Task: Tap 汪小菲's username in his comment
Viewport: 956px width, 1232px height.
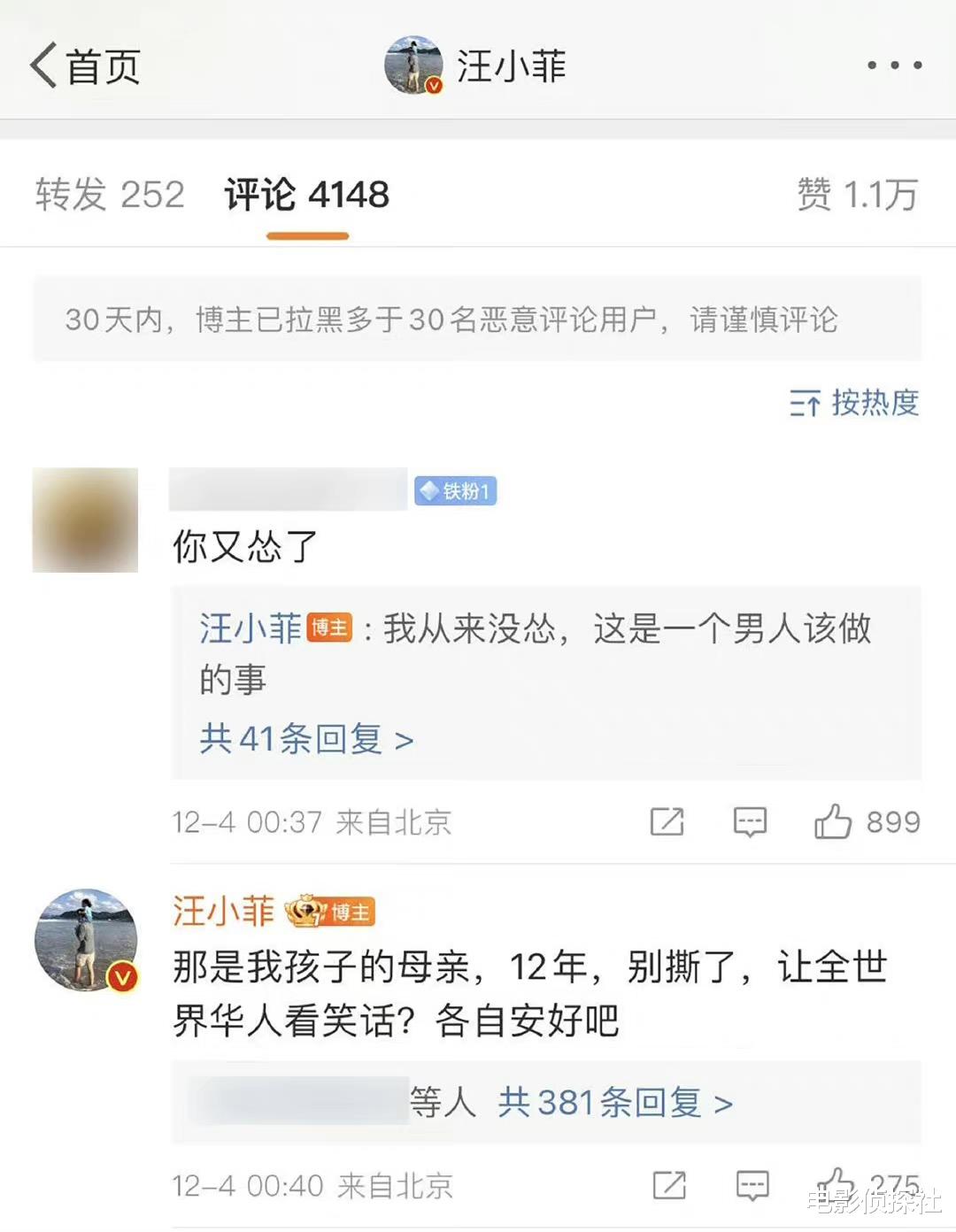Action: (222, 912)
